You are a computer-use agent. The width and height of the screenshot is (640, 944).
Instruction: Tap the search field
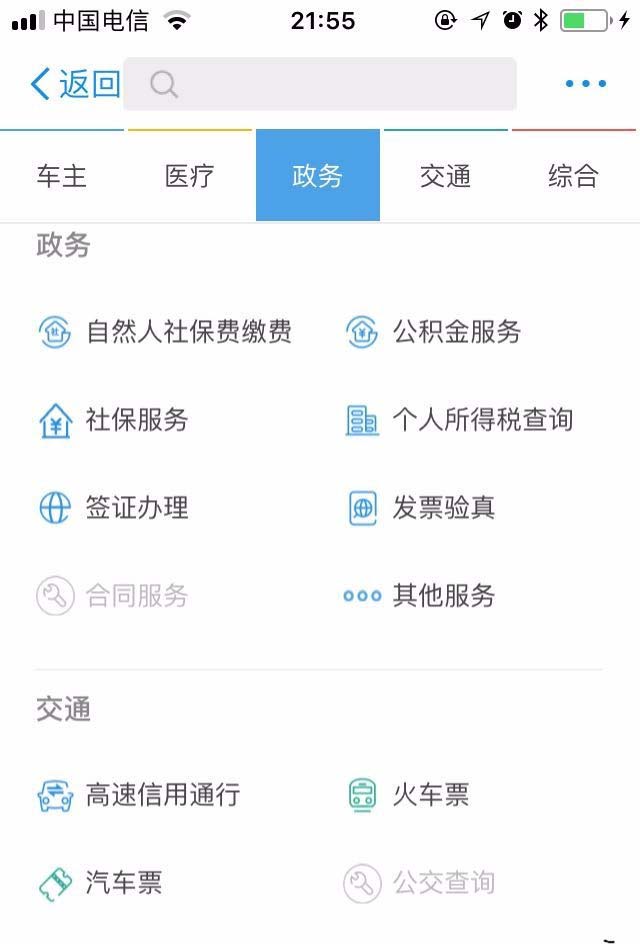point(320,84)
